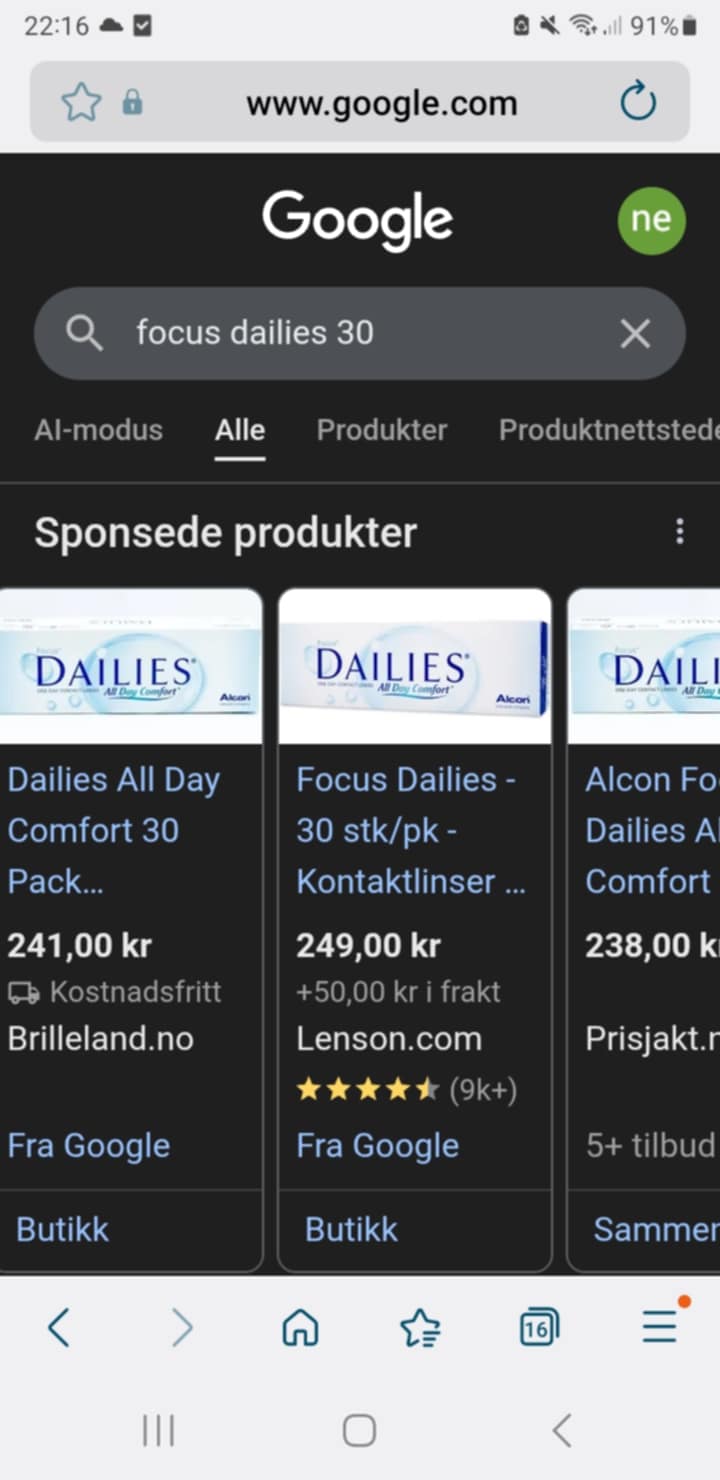Tap 'Fra Google' under the Lenson.com listing

[377, 1145]
